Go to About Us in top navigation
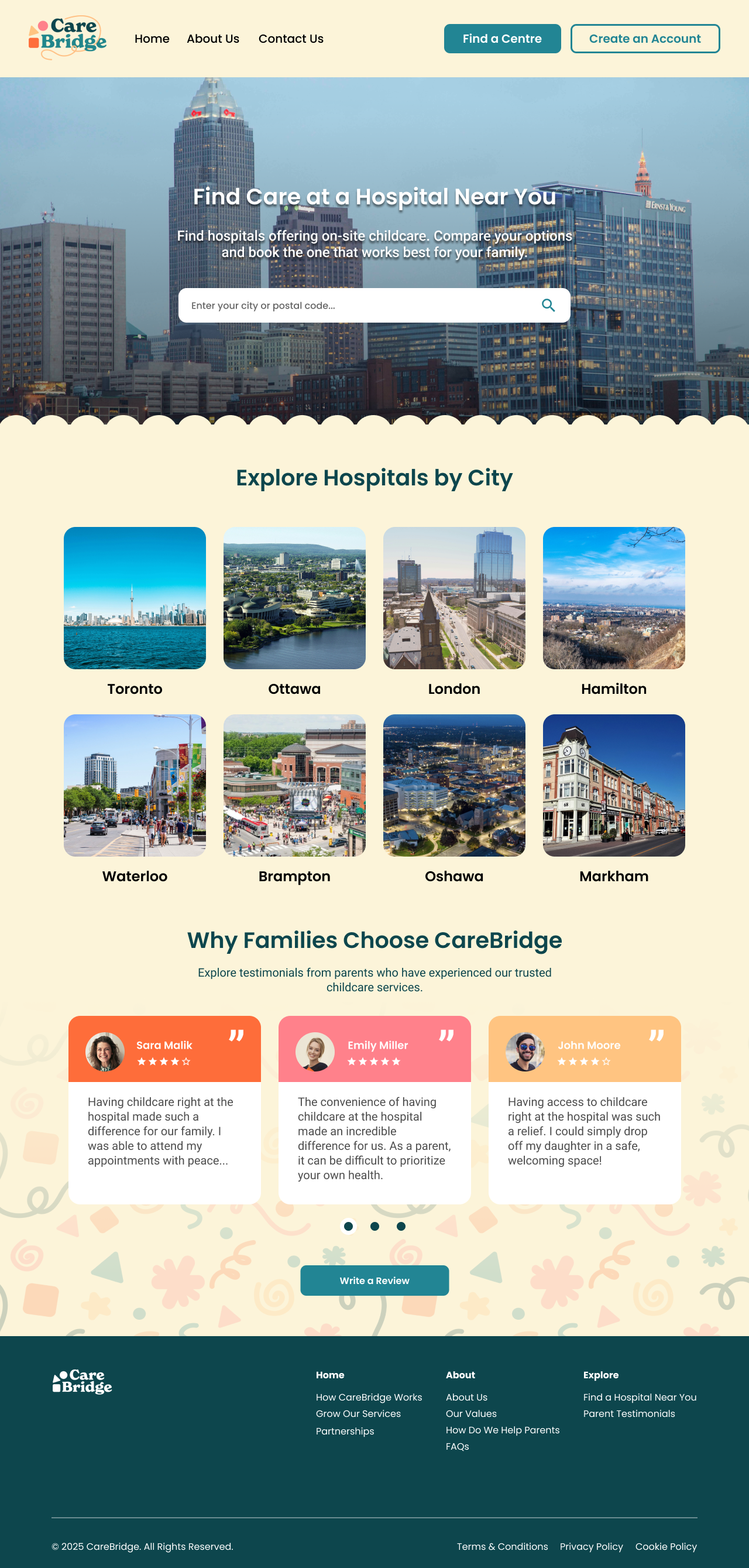The width and height of the screenshot is (749, 1568). (x=213, y=38)
